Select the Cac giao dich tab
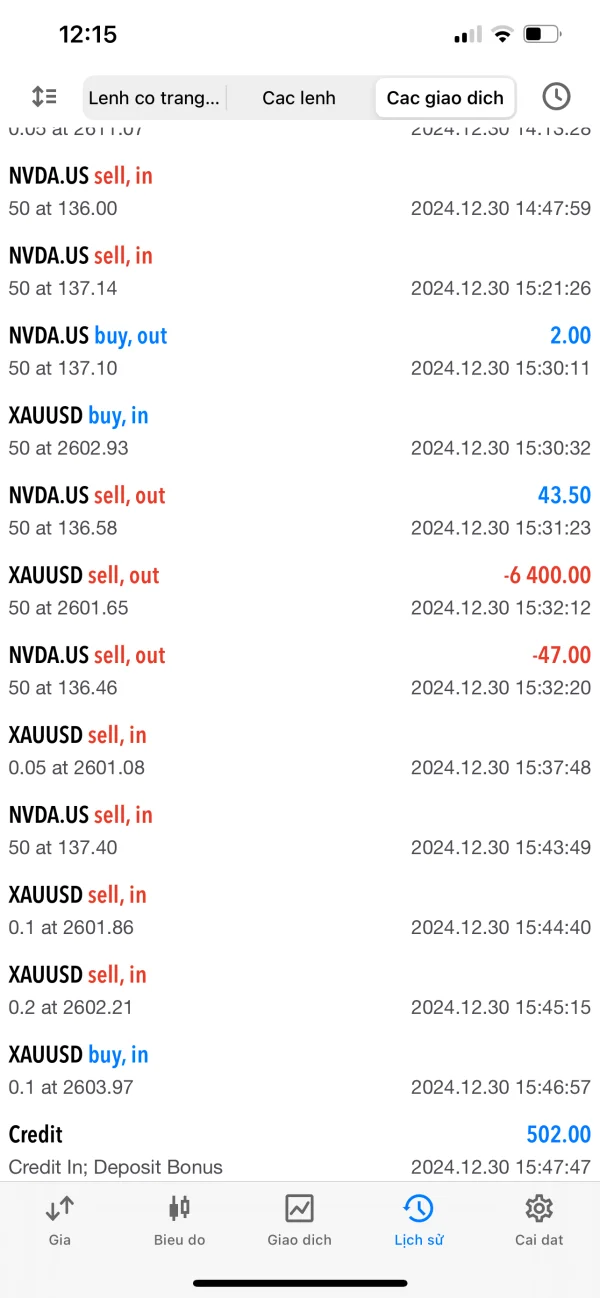Screen dimensions: 600x1298 (x=445, y=98)
